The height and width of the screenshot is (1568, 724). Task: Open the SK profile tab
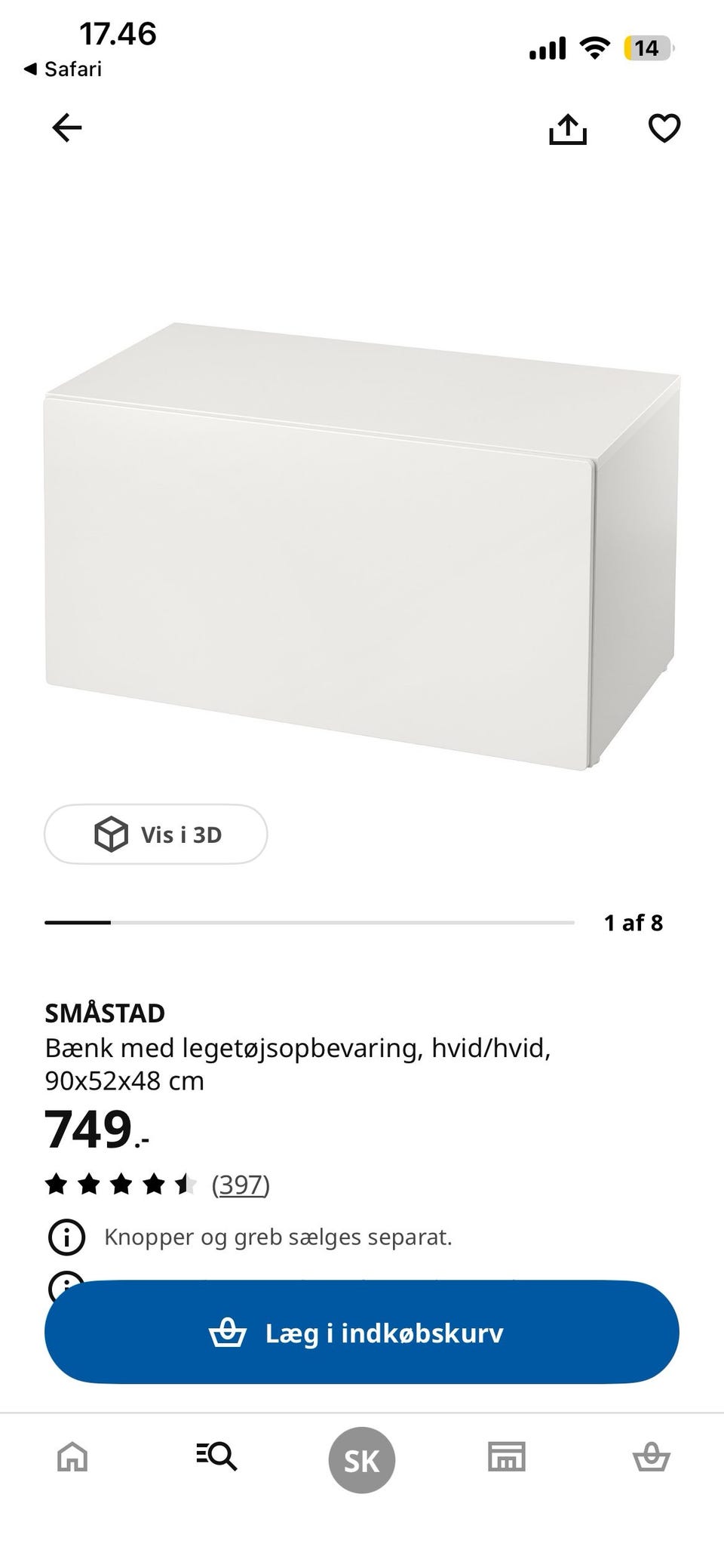362,1460
